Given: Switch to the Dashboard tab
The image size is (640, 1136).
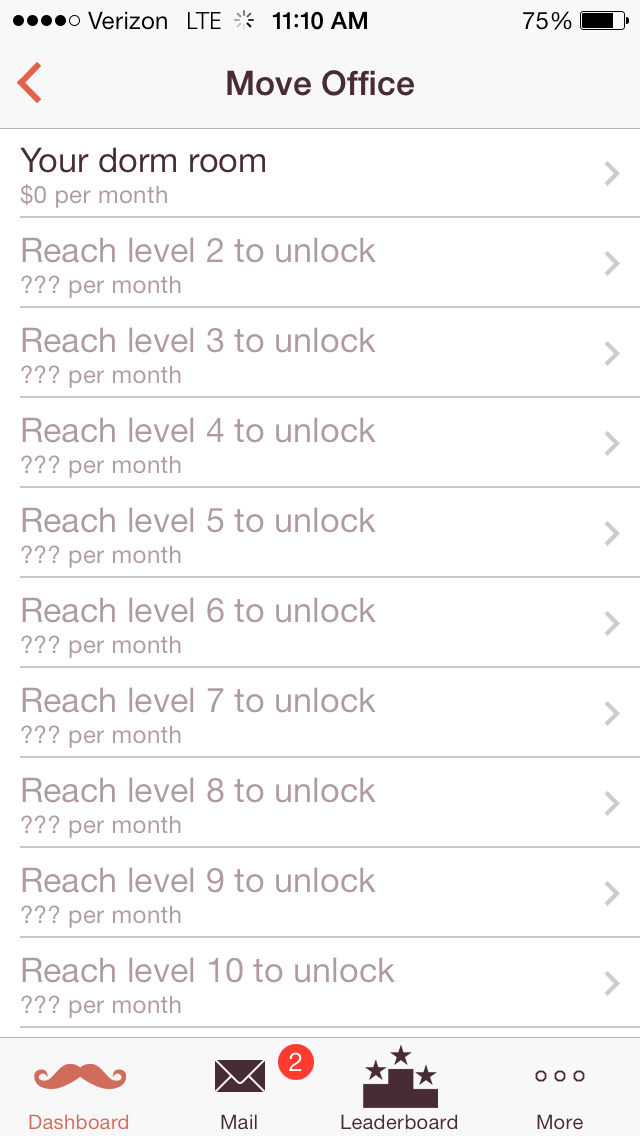Looking at the screenshot, I should pos(79,1088).
